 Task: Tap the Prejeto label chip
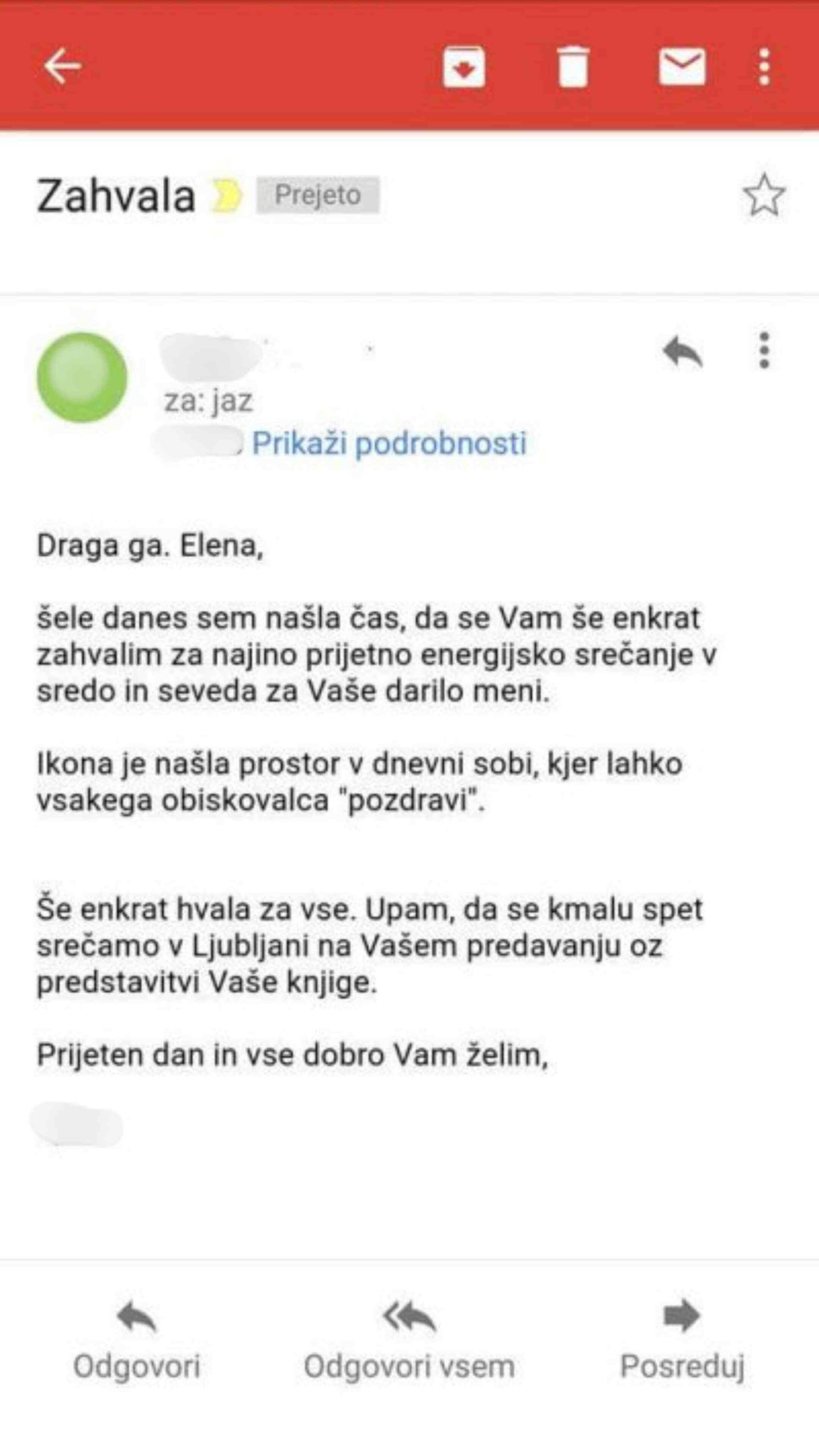click(x=317, y=195)
